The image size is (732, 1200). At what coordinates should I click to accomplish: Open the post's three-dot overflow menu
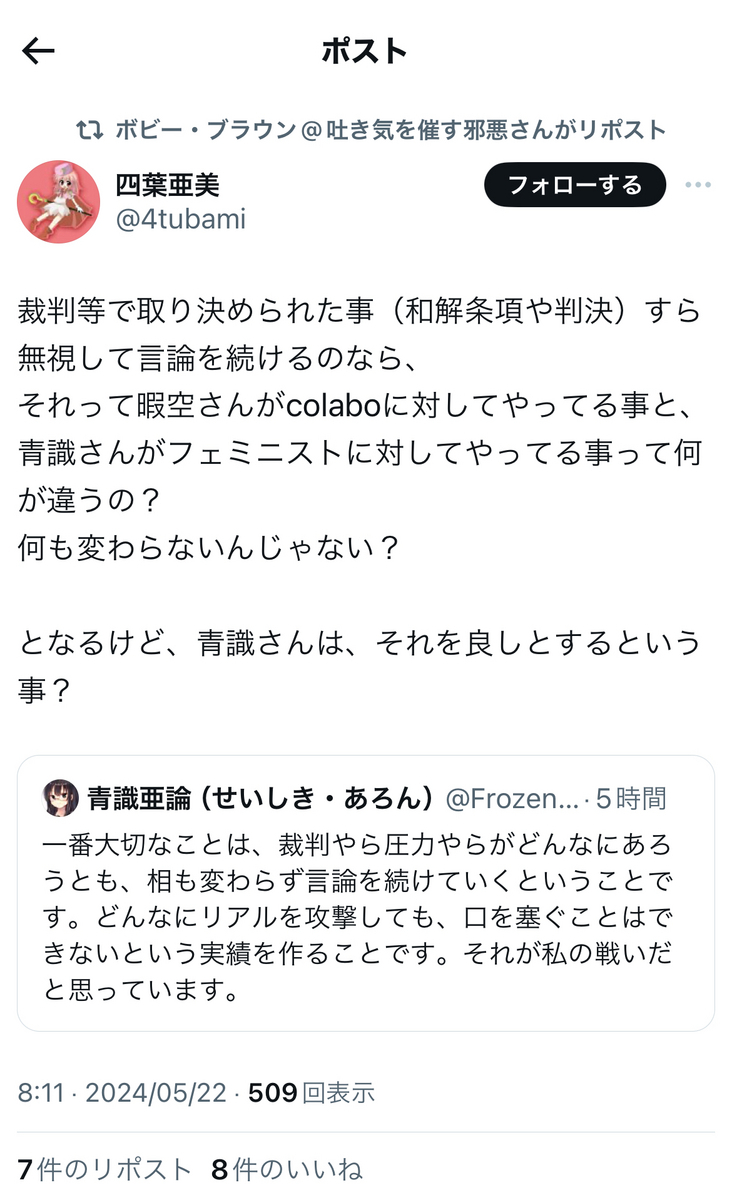pyautogui.click(x=697, y=185)
